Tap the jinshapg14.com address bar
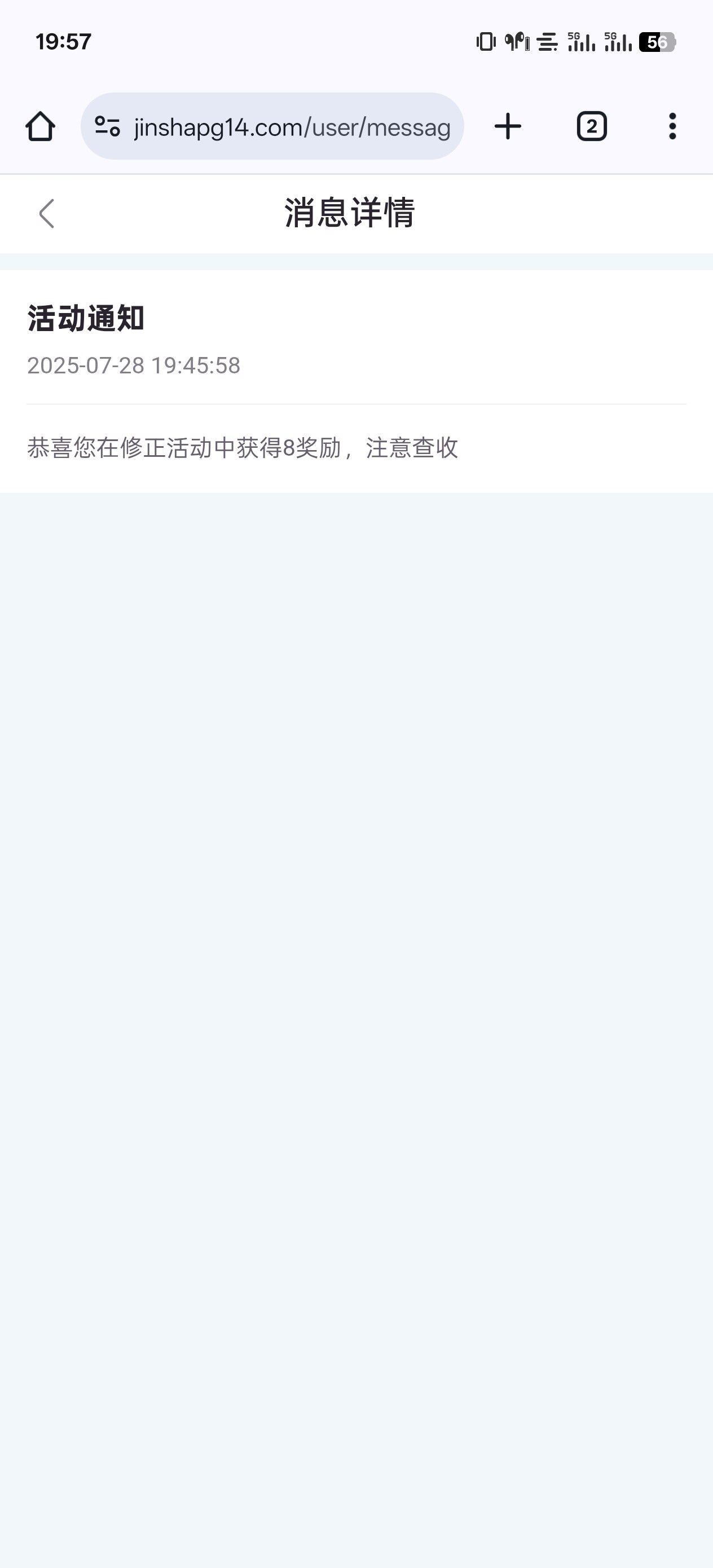 292,126
